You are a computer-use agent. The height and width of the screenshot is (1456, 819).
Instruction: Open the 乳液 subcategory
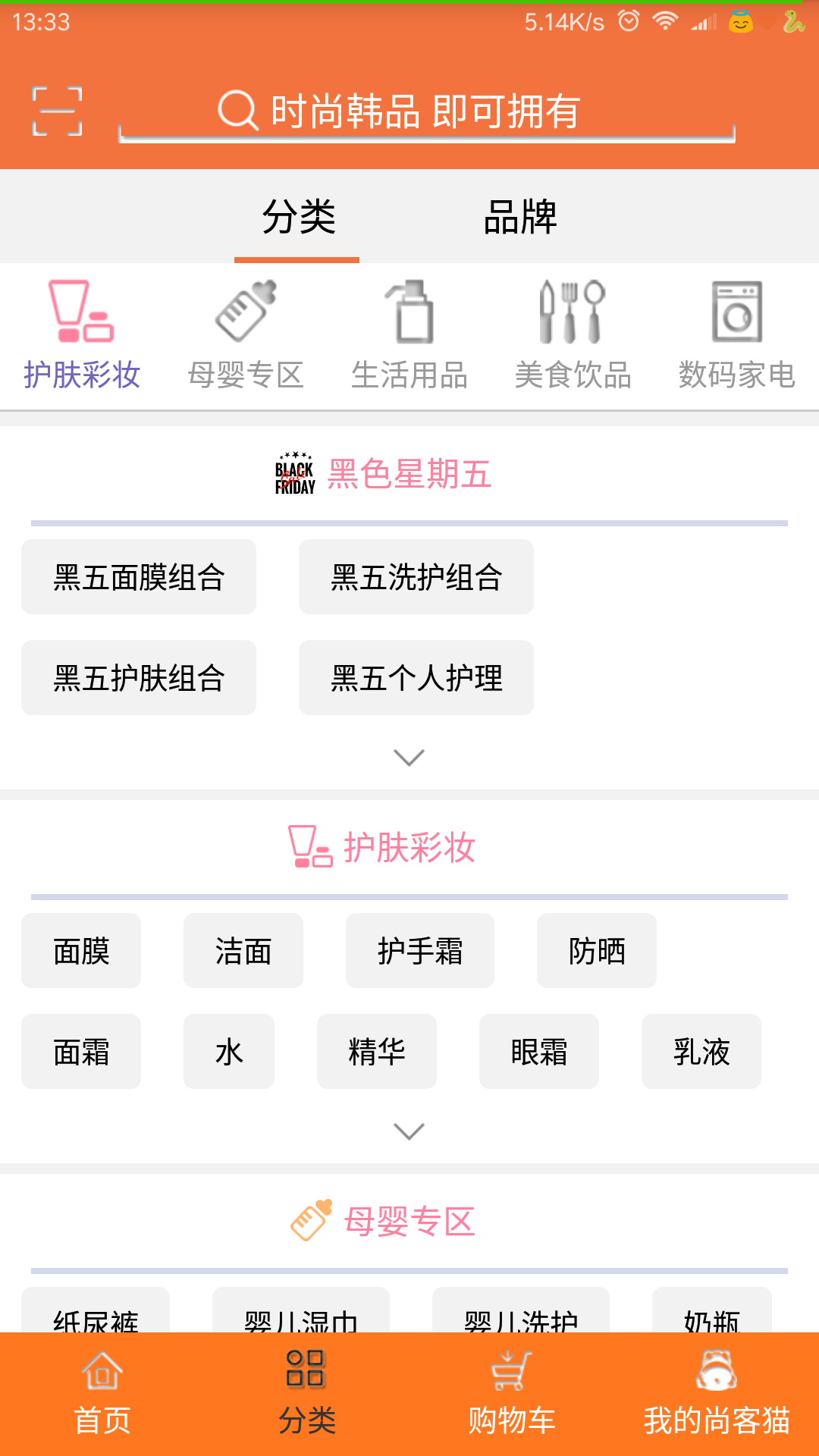click(701, 1052)
